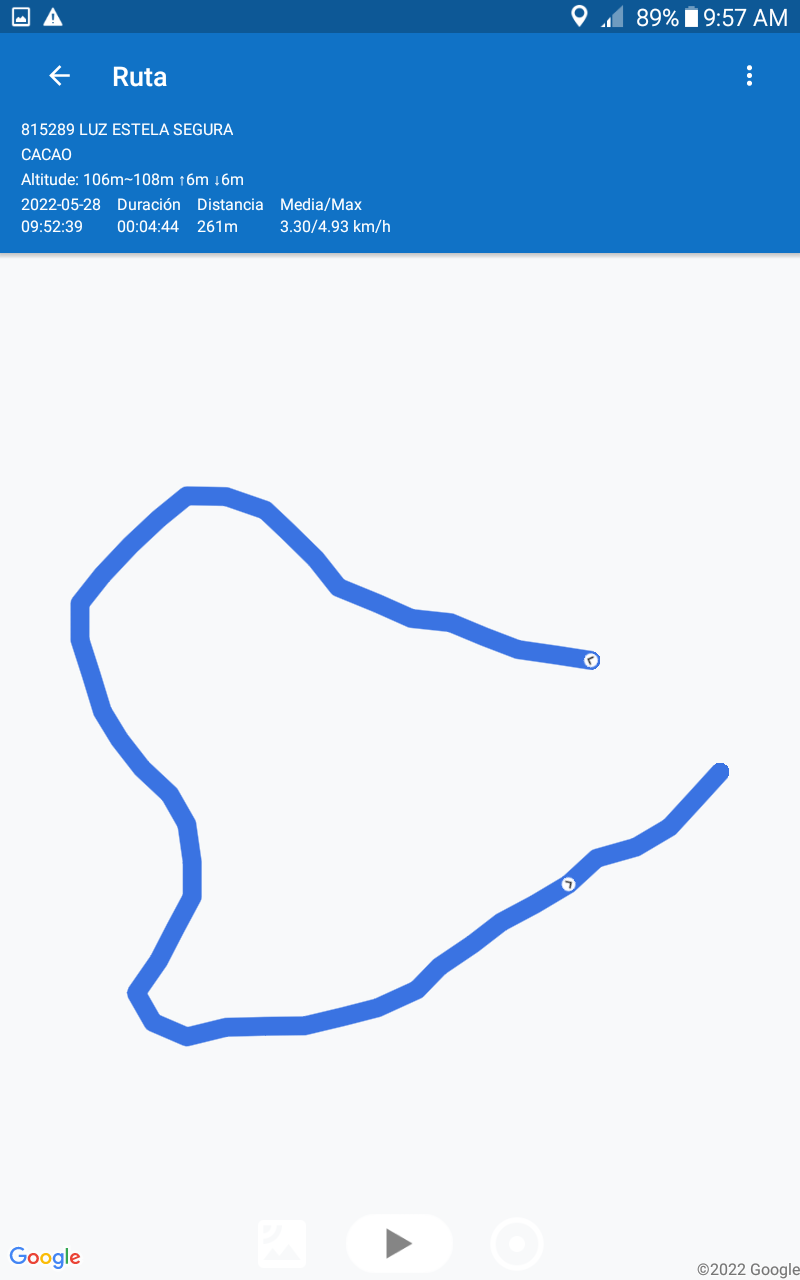This screenshot has width=800, height=1280.
Task: Open the three-dot overflow menu
Action: point(749,76)
